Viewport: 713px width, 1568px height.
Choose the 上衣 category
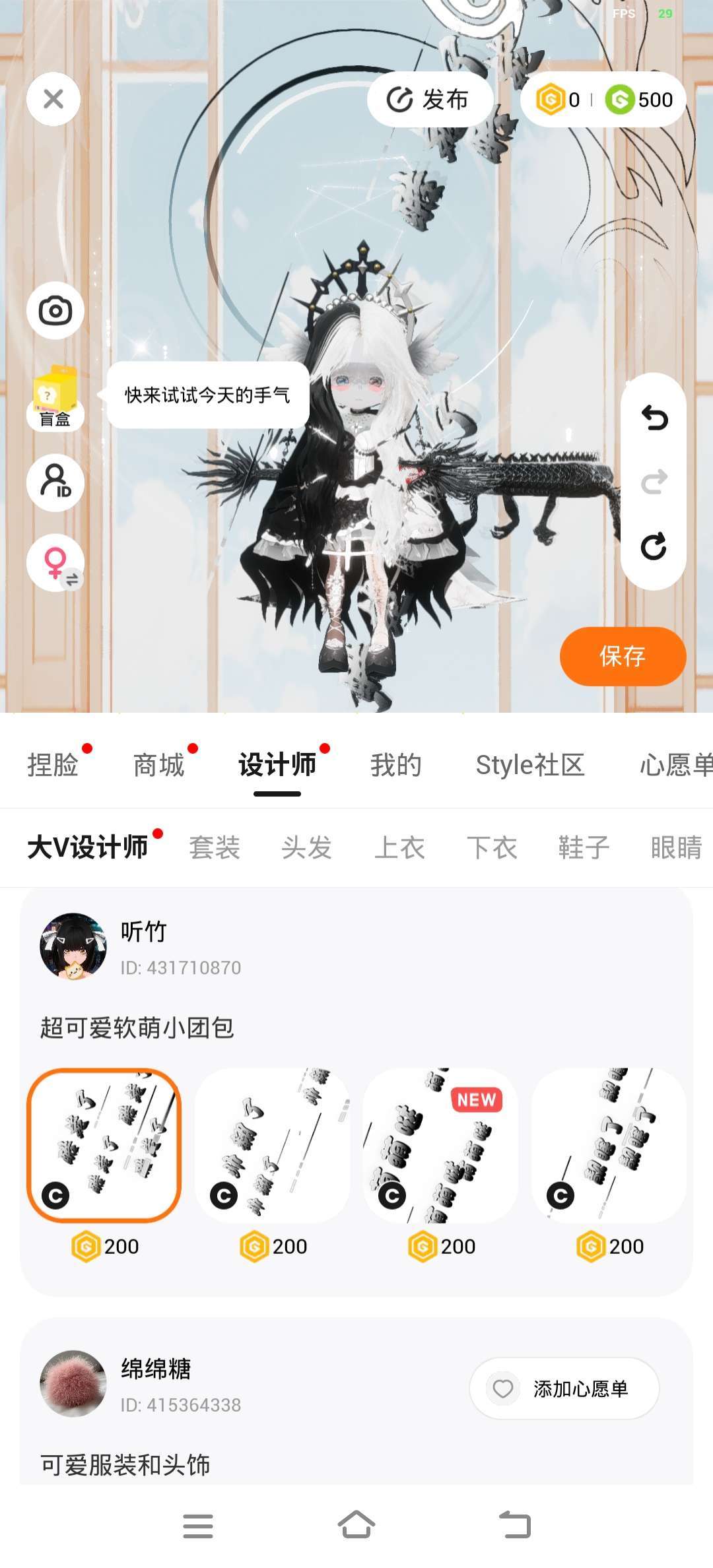pos(399,848)
